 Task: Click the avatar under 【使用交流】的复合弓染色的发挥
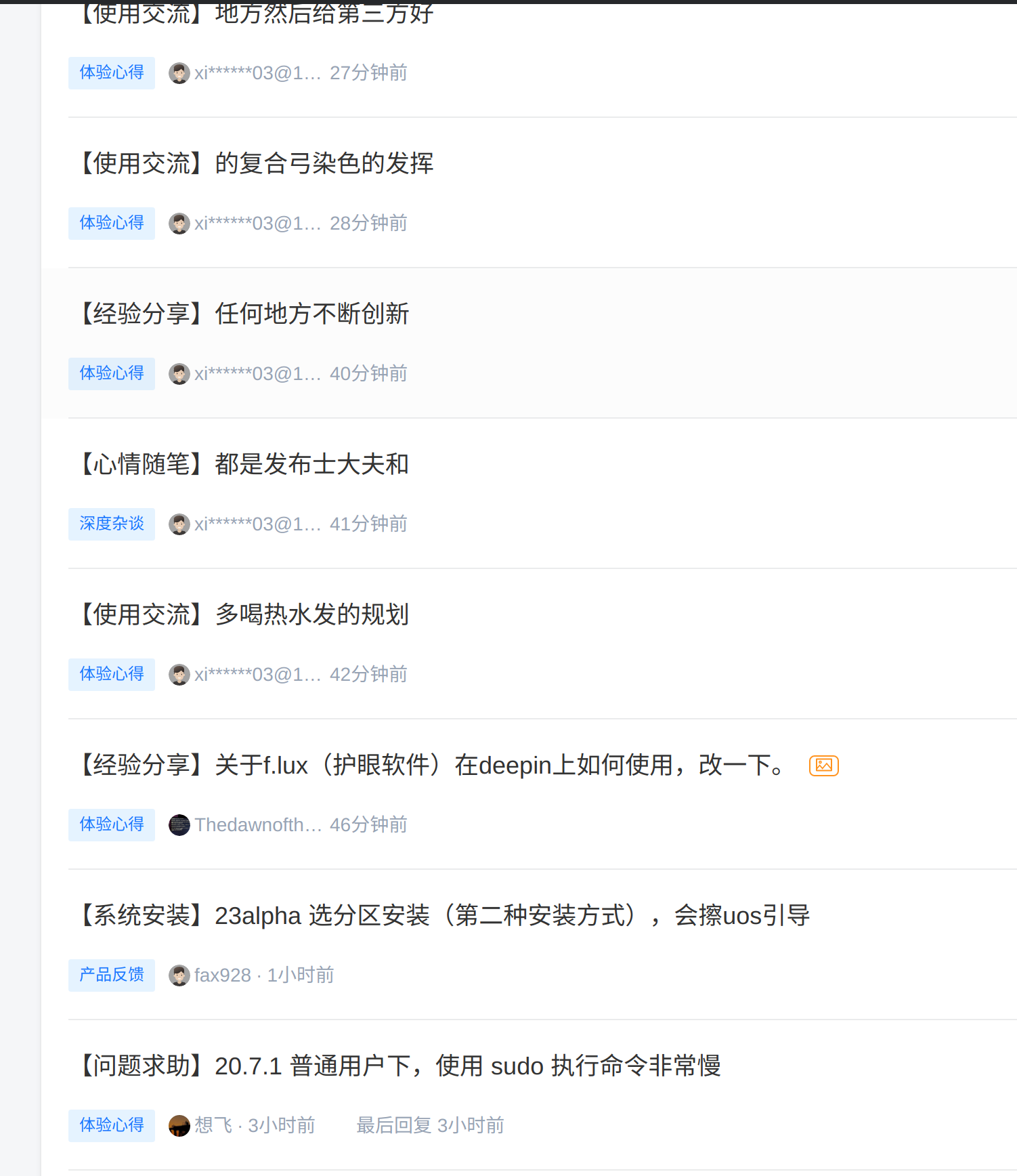tap(179, 223)
